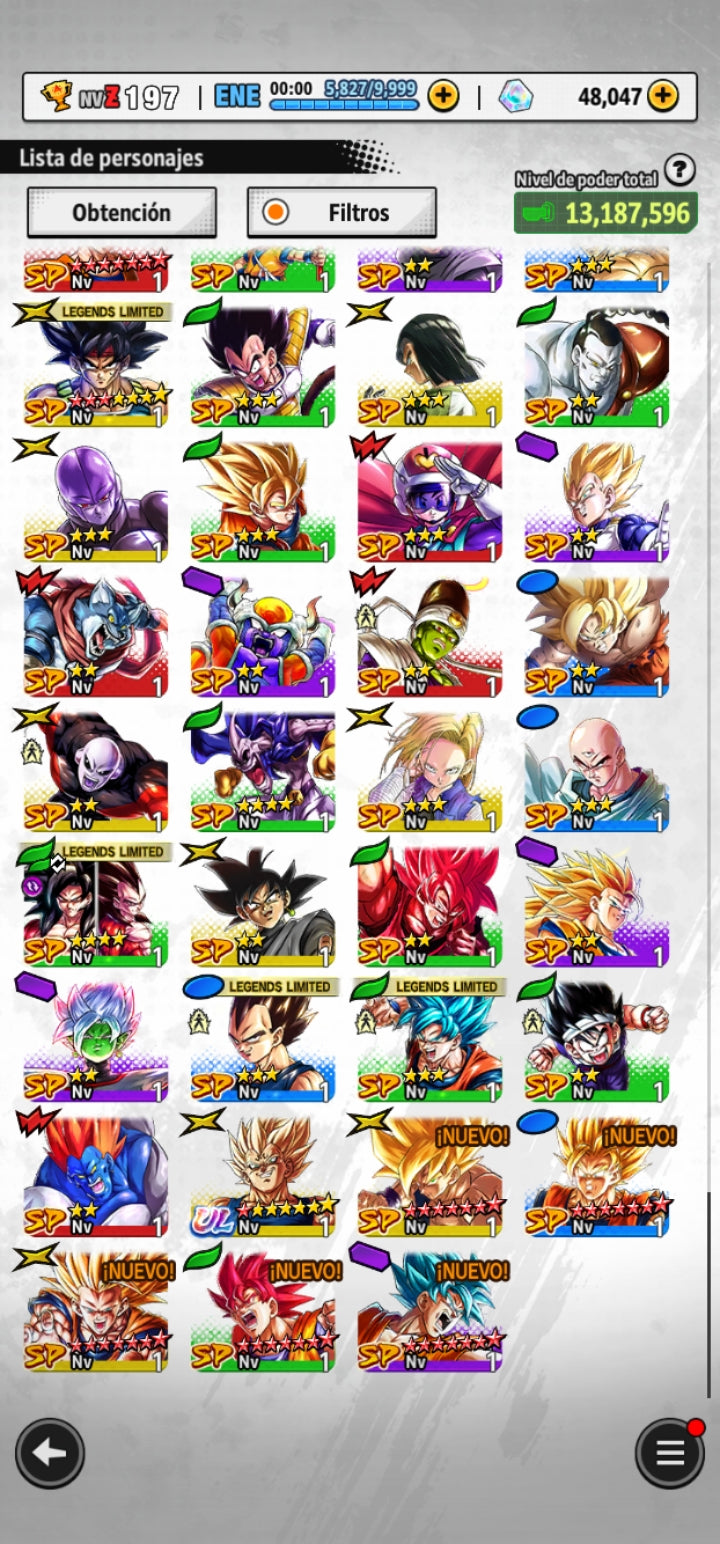Add more crystals with the plus button
Screen dimensions: 720x1544
pyautogui.click(x=662, y=96)
